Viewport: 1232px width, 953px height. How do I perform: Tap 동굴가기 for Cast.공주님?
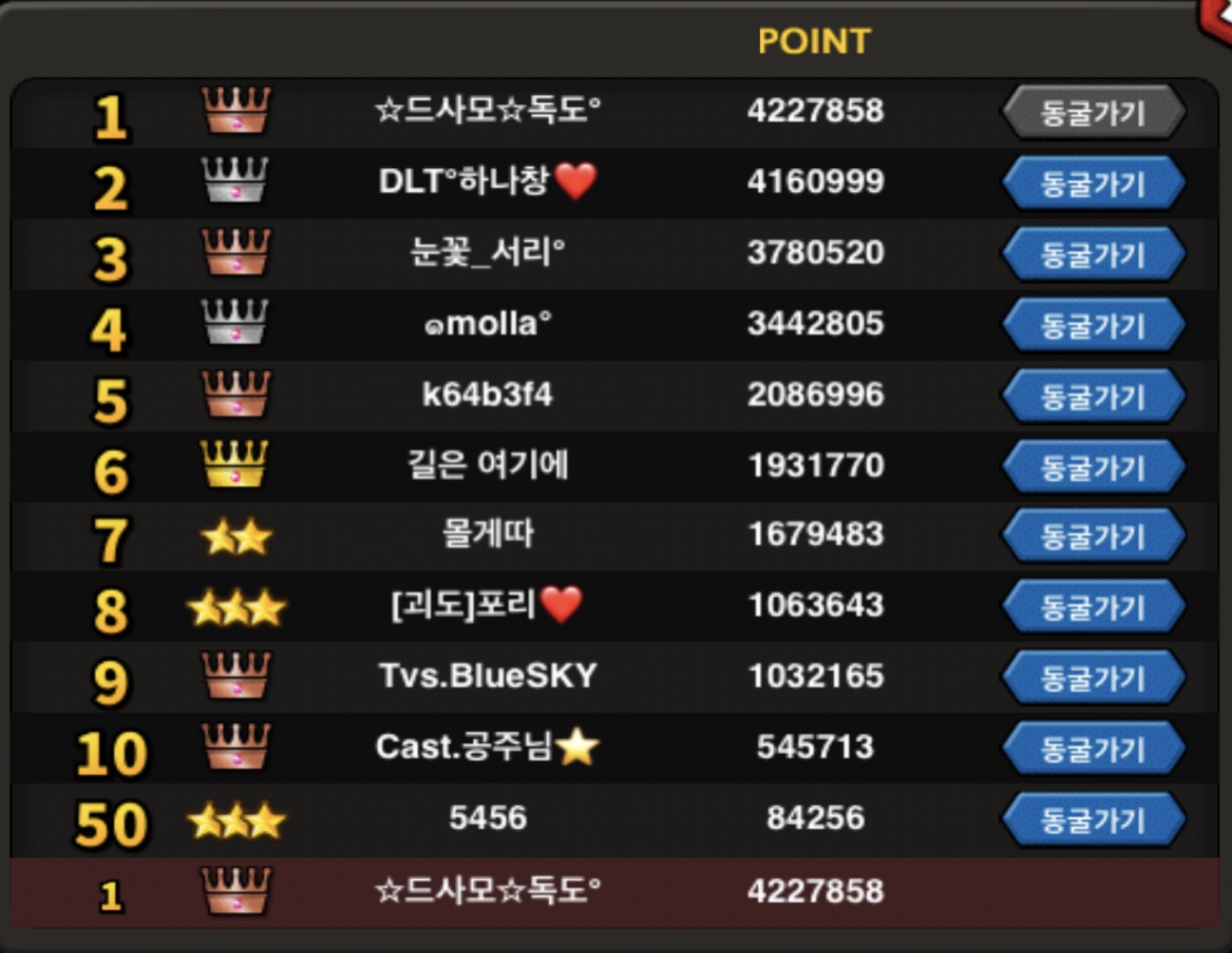(x=1093, y=749)
